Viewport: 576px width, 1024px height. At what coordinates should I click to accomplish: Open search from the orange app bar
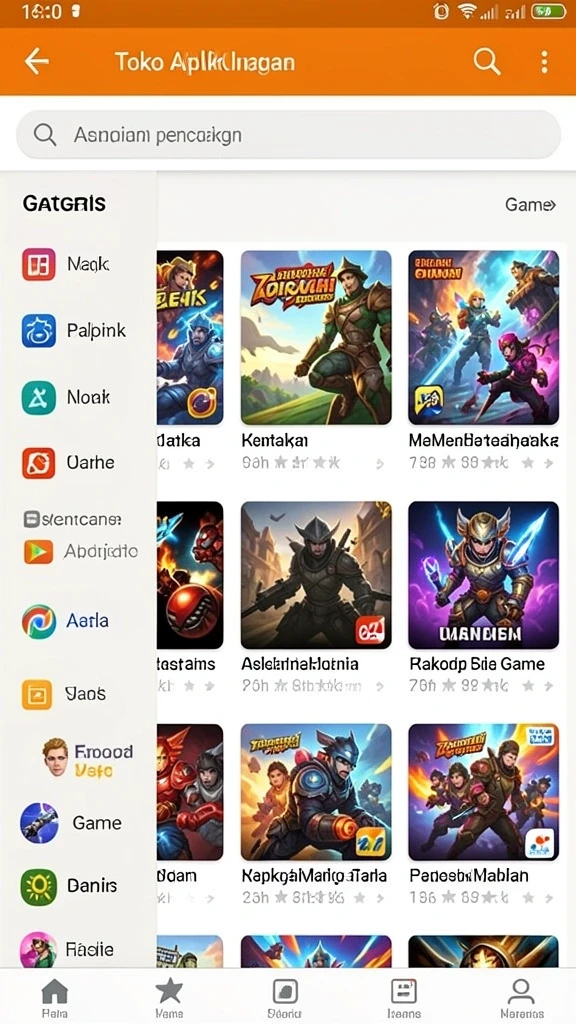tap(487, 61)
